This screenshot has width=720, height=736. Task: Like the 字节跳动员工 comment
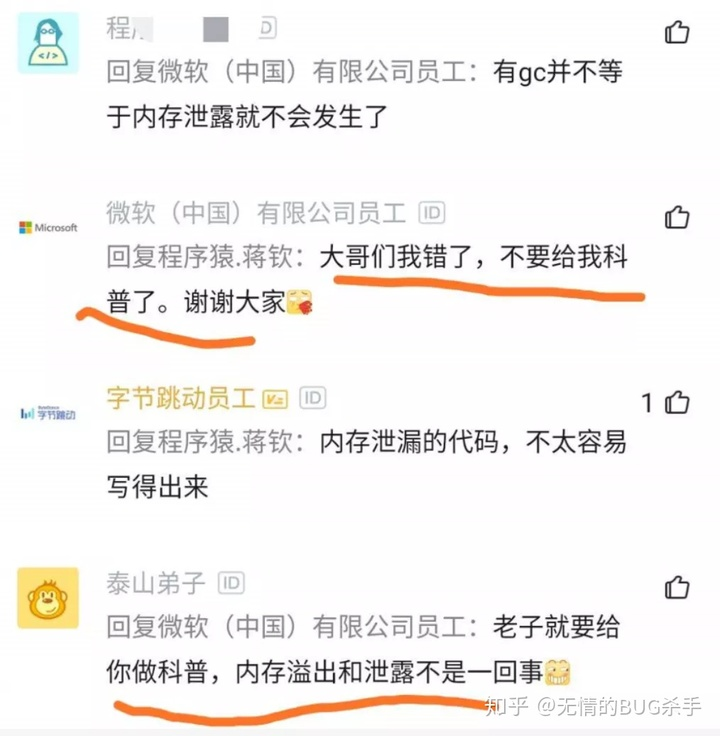677,402
